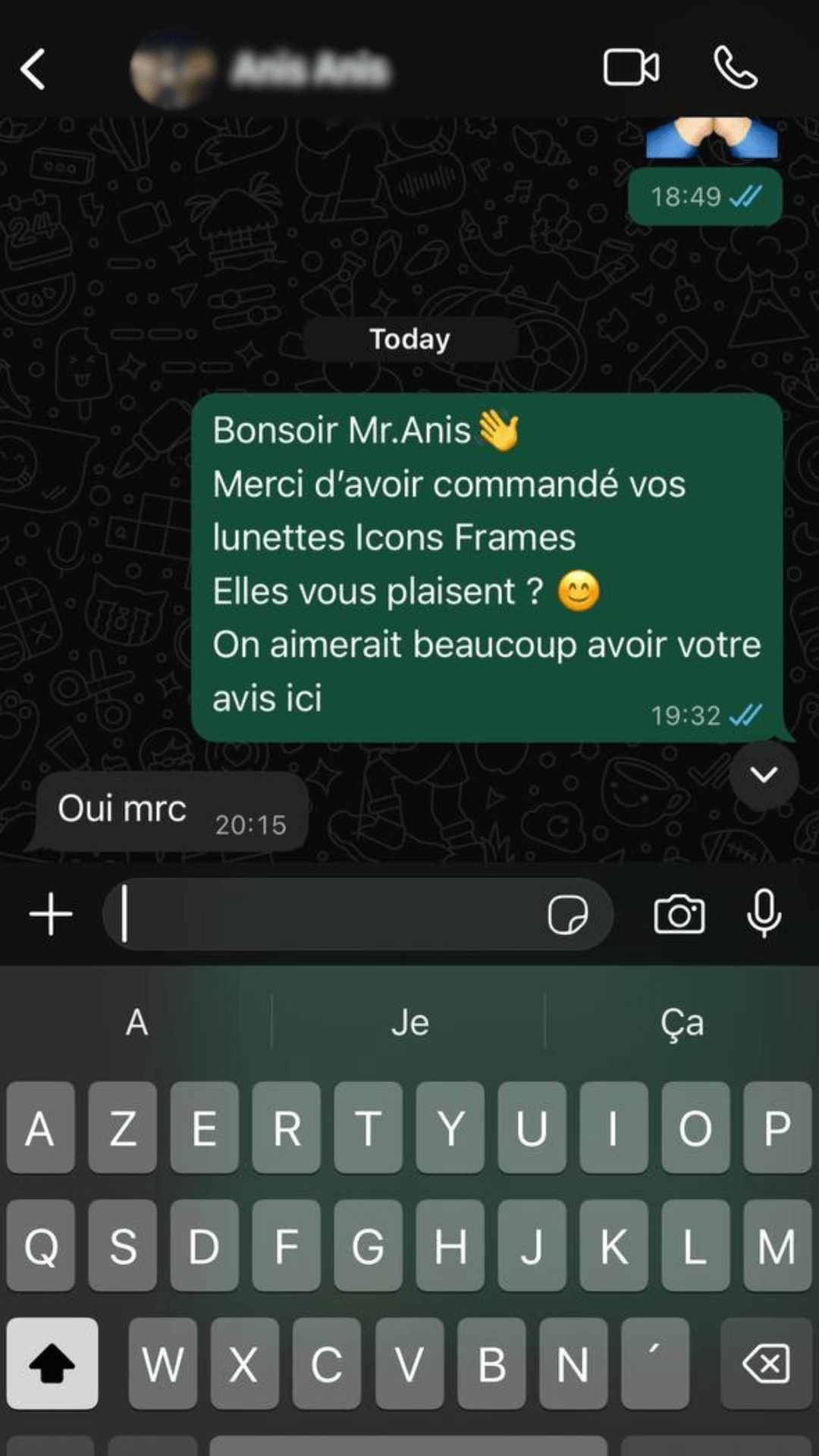Tap the shift key on the keyboard
Screen dimensions: 819x1456
tap(52, 1363)
